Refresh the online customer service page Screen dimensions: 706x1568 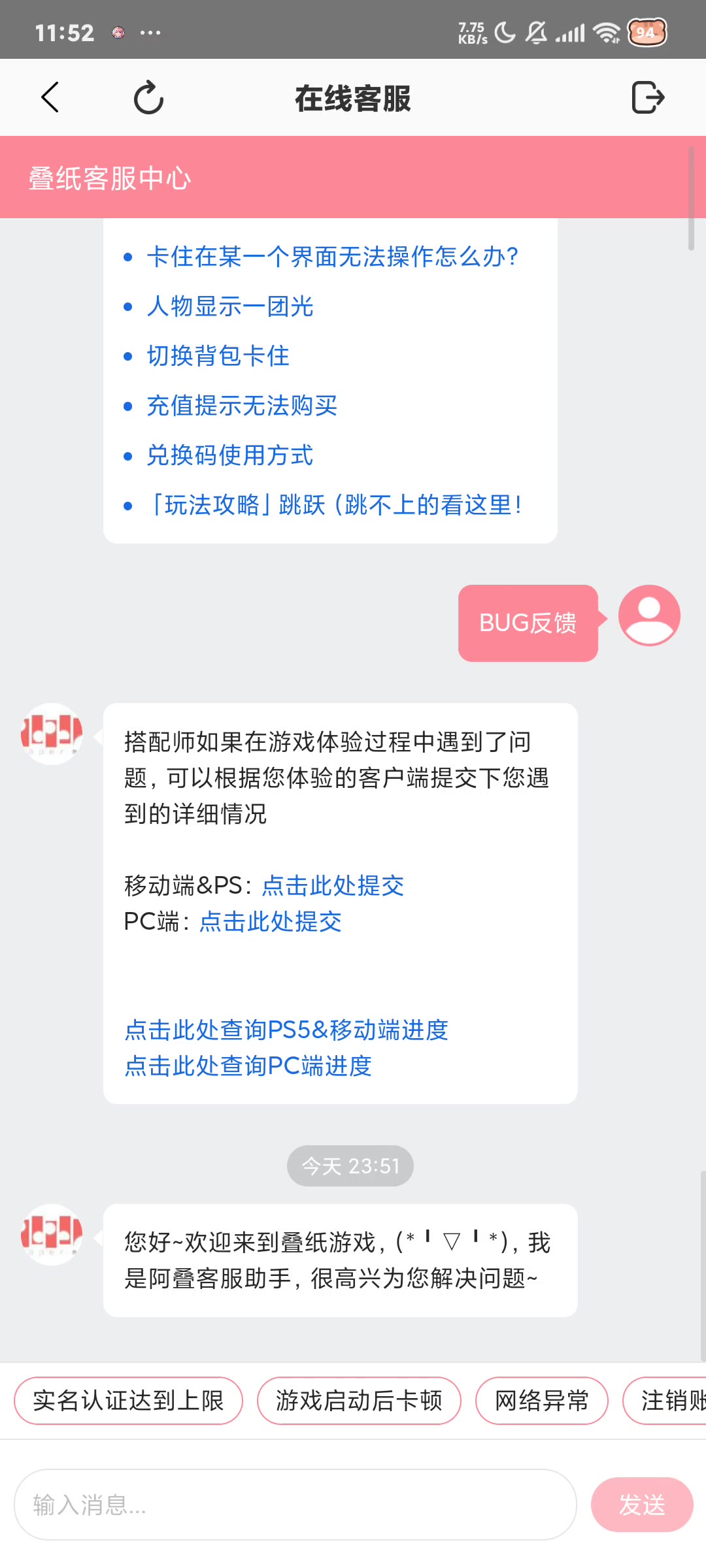tap(148, 98)
